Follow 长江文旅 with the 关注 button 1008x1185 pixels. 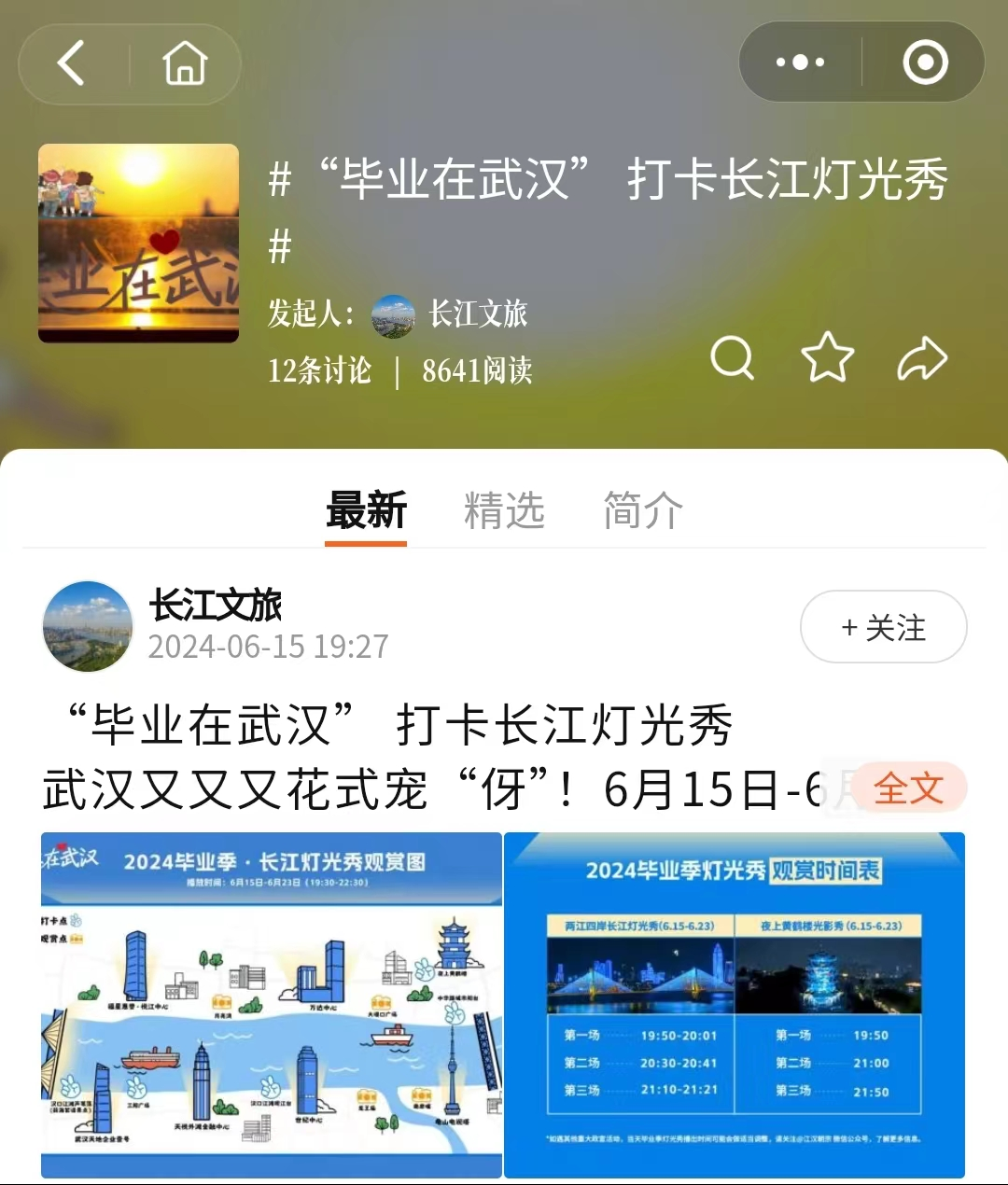[x=883, y=627]
